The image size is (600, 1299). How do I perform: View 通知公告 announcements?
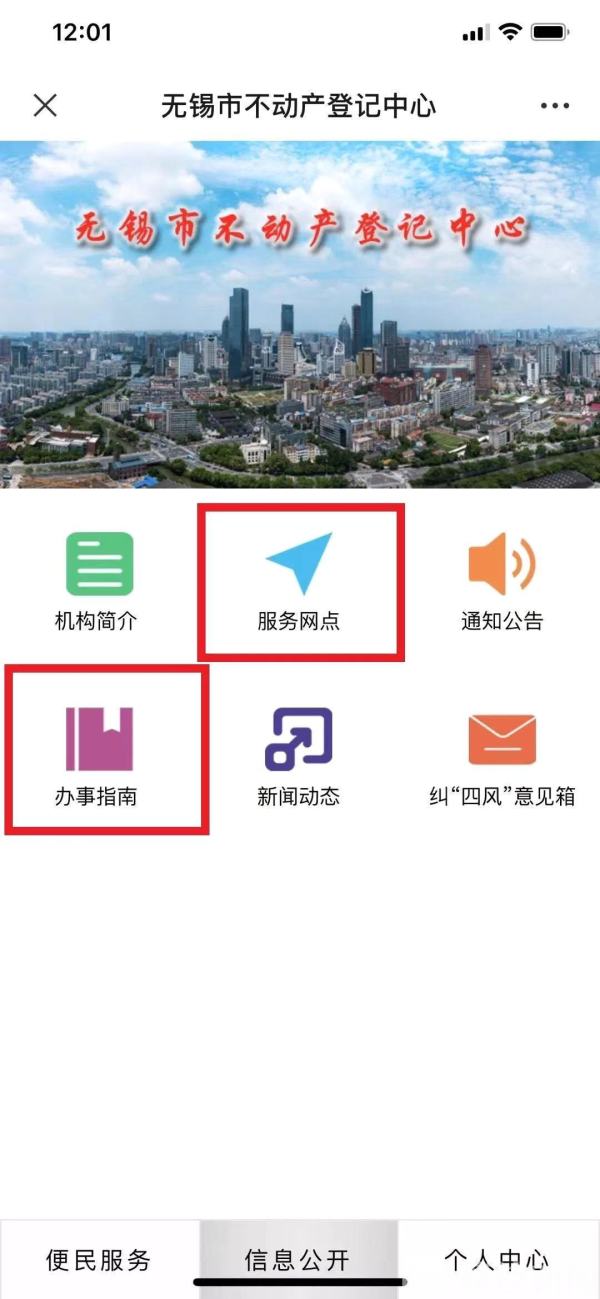click(501, 582)
